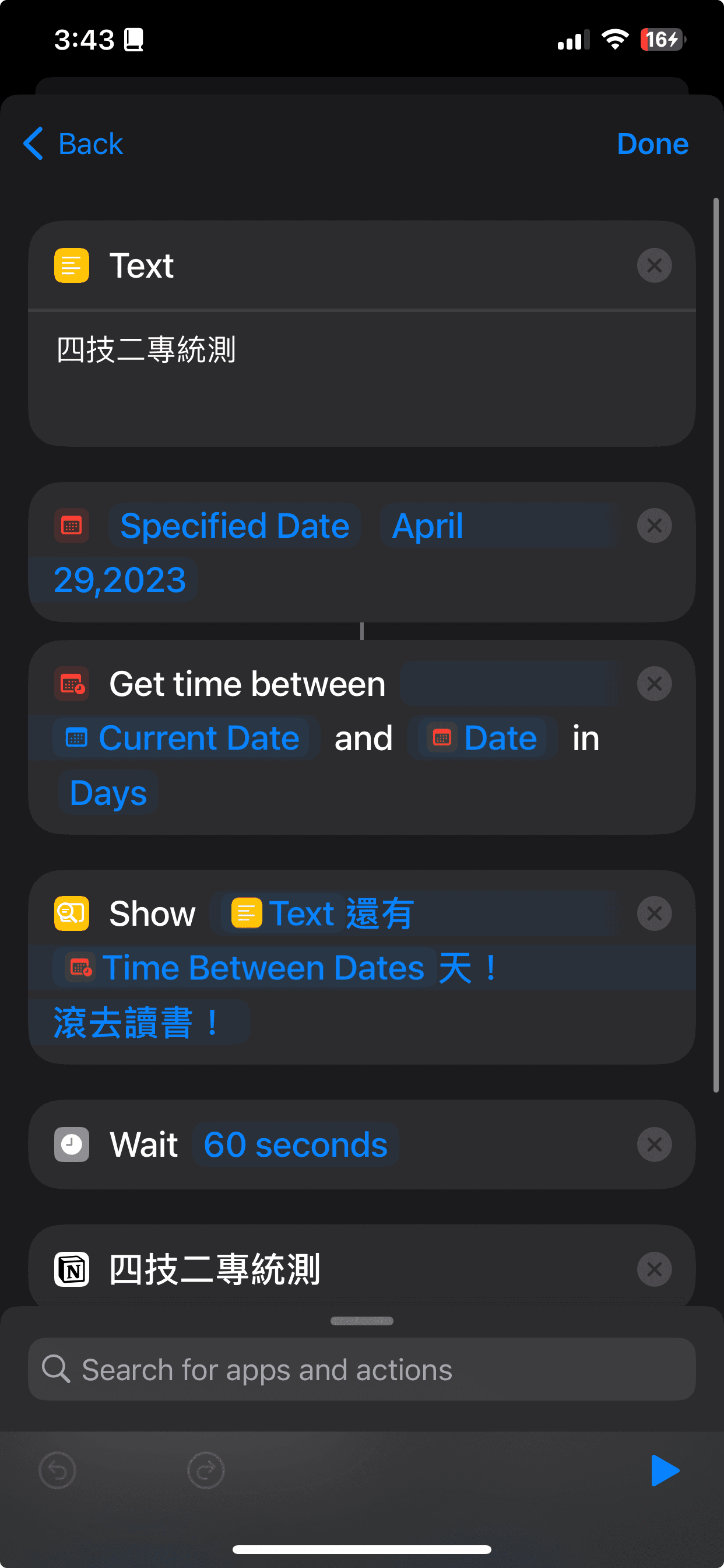Tap the Date variable in Get time between

[x=484, y=738]
